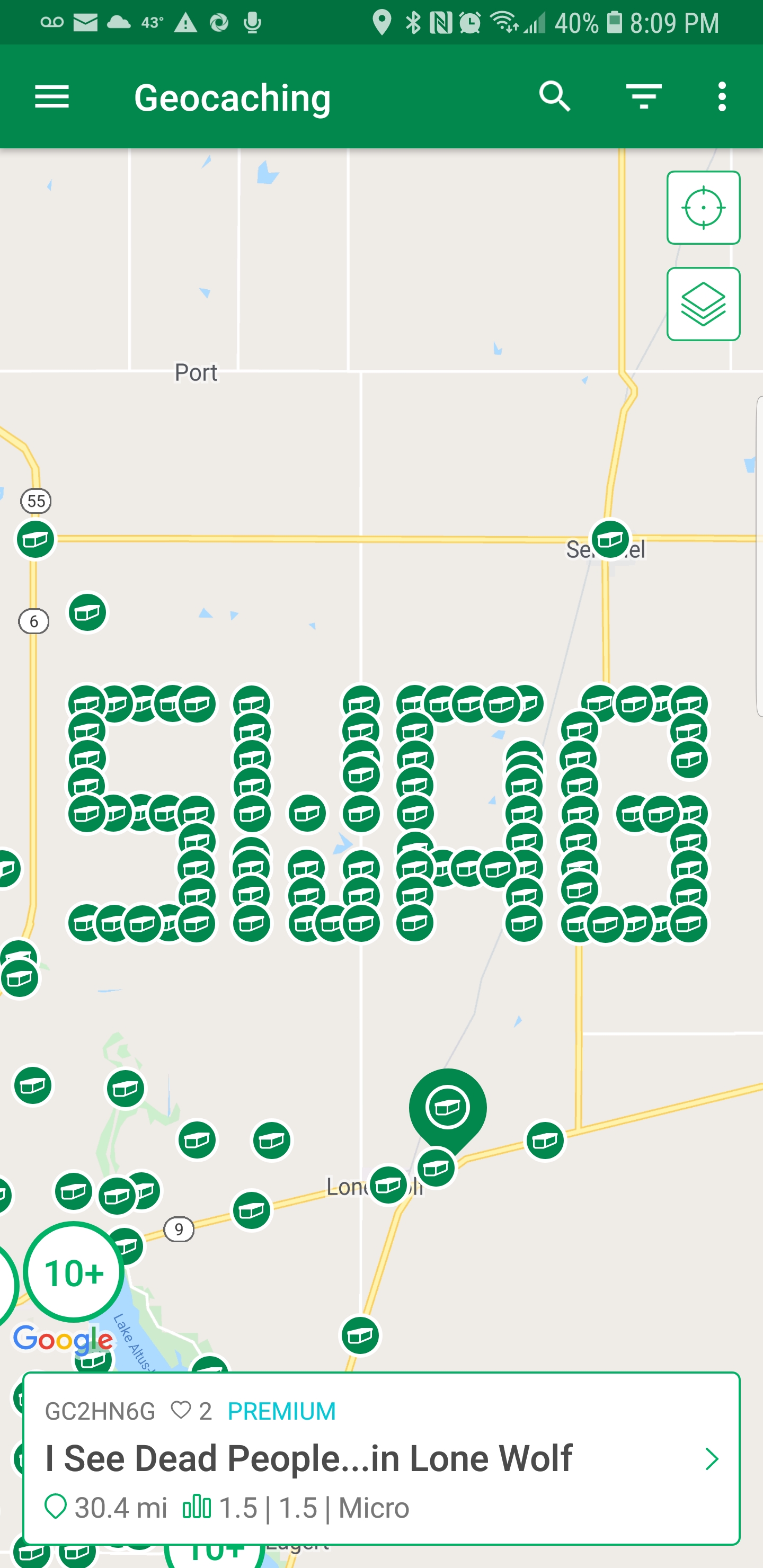Image resolution: width=763 pixels, height=1568 pixels.
Task: Open the overflow menu
Action: pyautogui.click(x=722, y=97)
